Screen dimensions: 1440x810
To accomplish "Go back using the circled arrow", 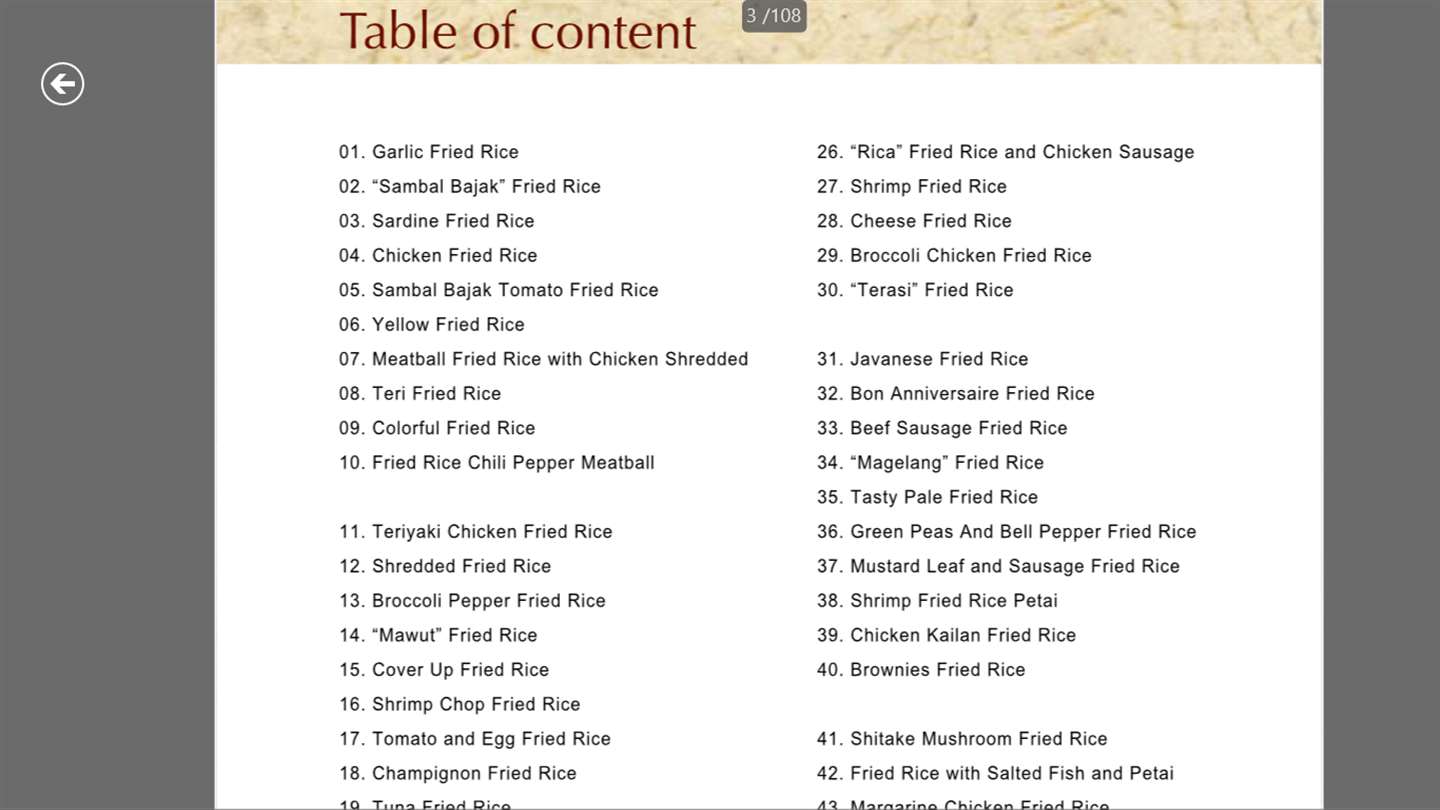I will (62, 84).
